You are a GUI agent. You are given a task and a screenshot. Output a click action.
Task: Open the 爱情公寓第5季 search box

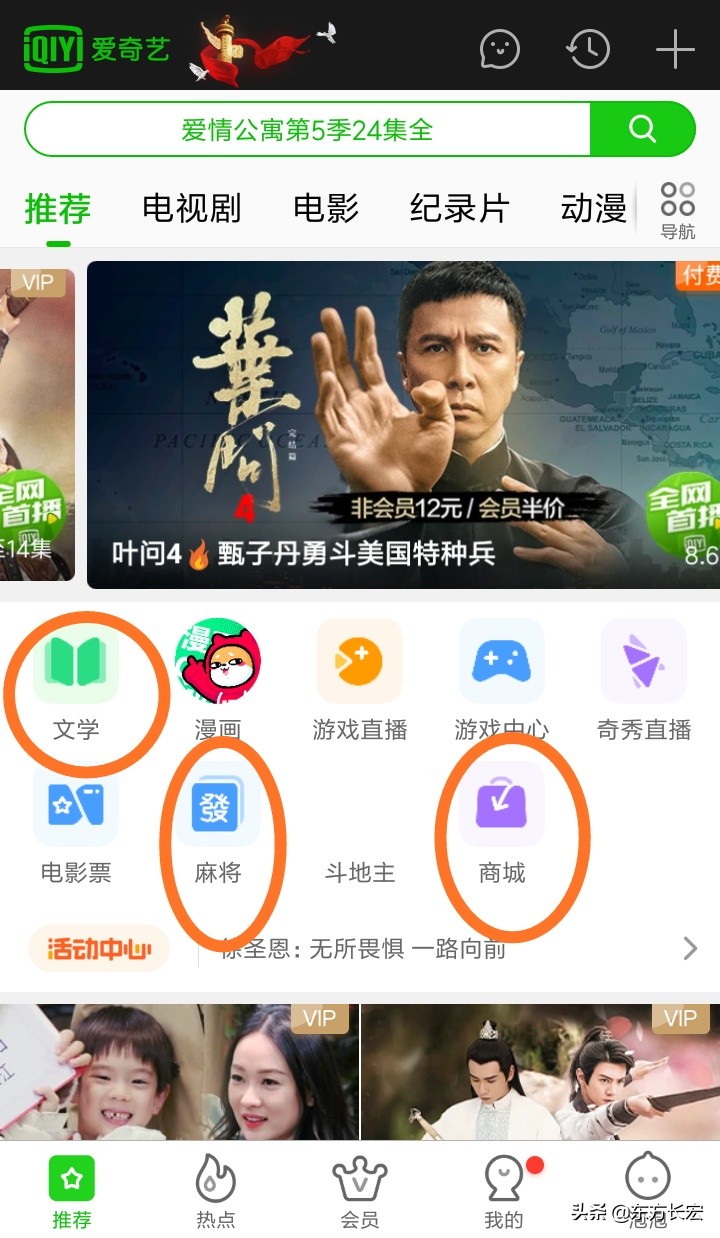pos(307,129)
